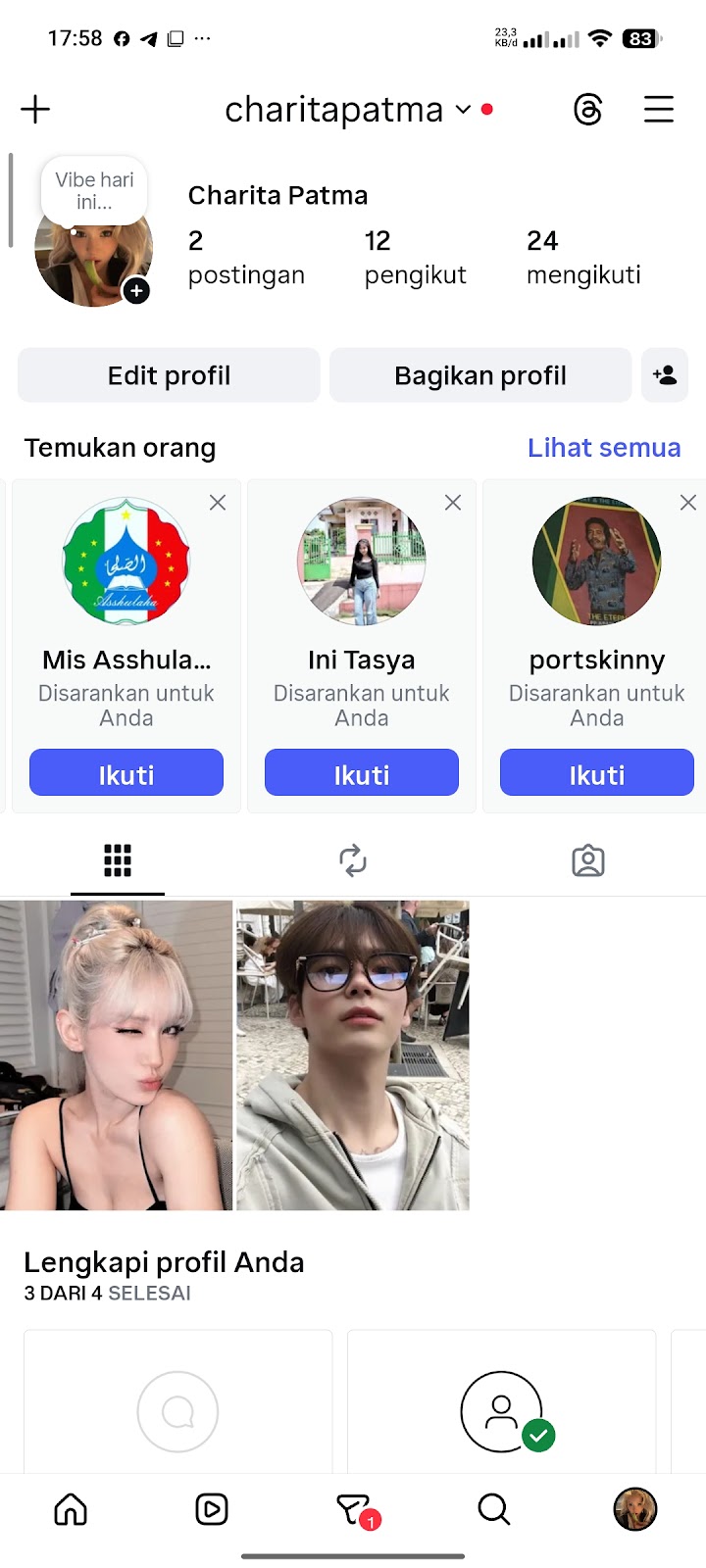Open the discover people icon button
Image resolution: width=706 pixels, height=1568 pixels.
pyautogui.click(x=665, y=375)
